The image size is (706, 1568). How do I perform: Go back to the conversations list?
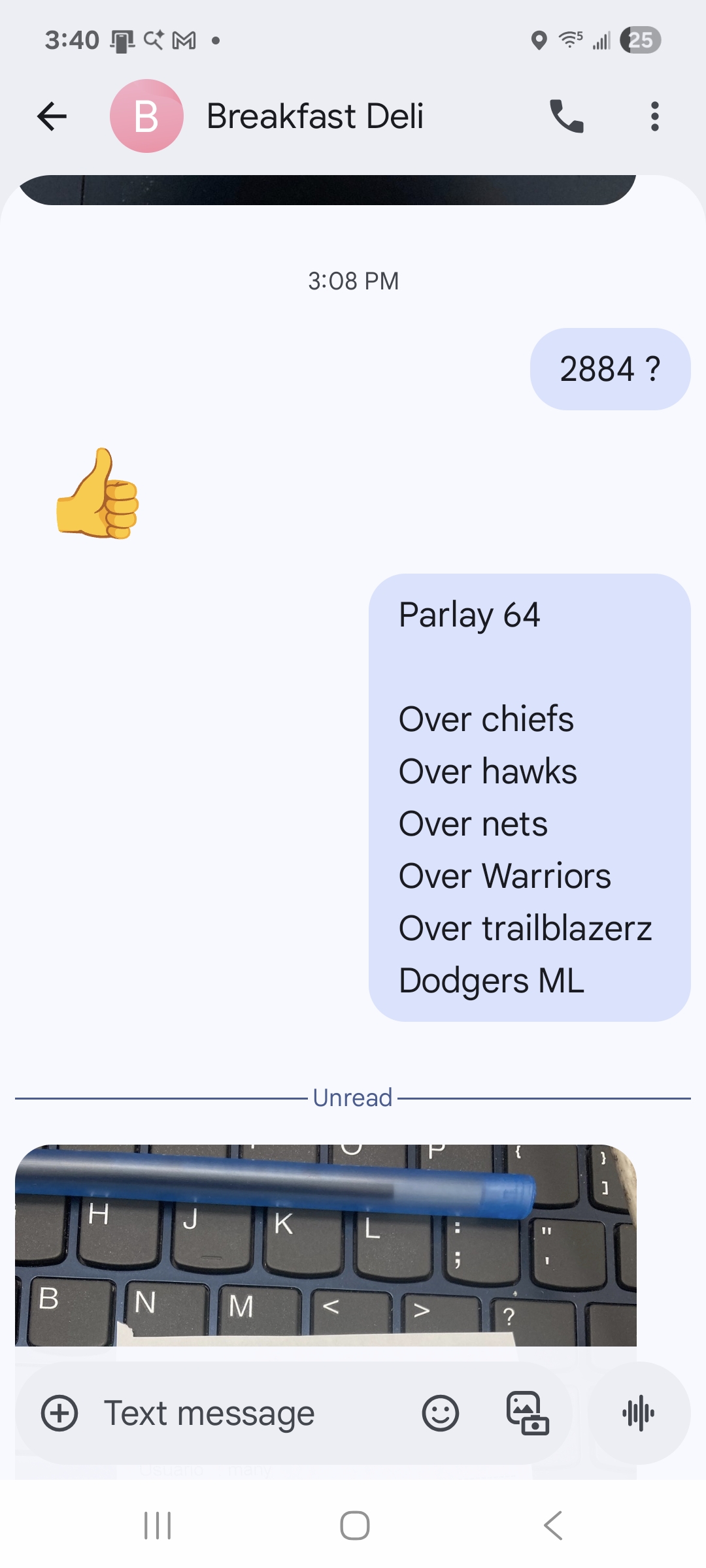52,117
